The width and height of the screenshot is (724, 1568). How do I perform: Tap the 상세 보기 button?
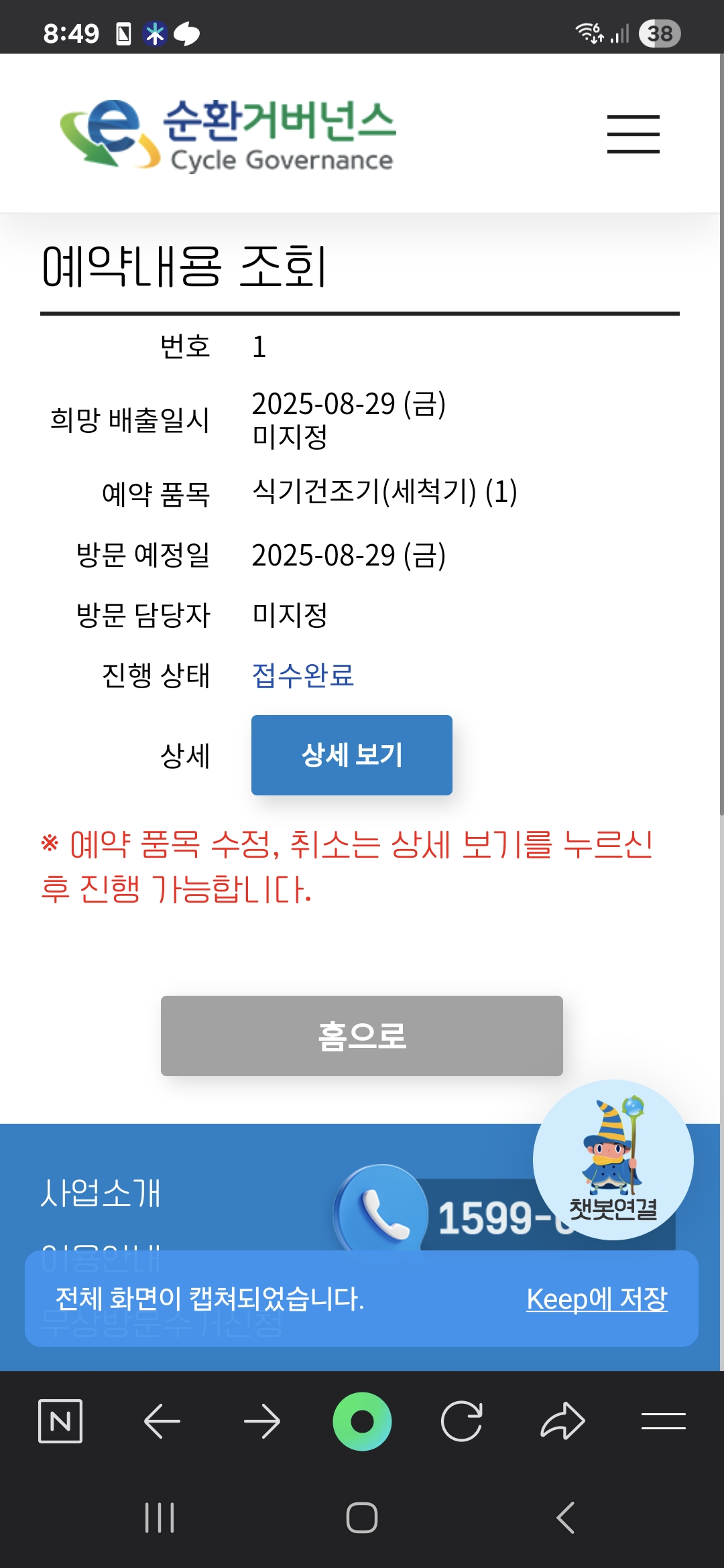[351, 755]
